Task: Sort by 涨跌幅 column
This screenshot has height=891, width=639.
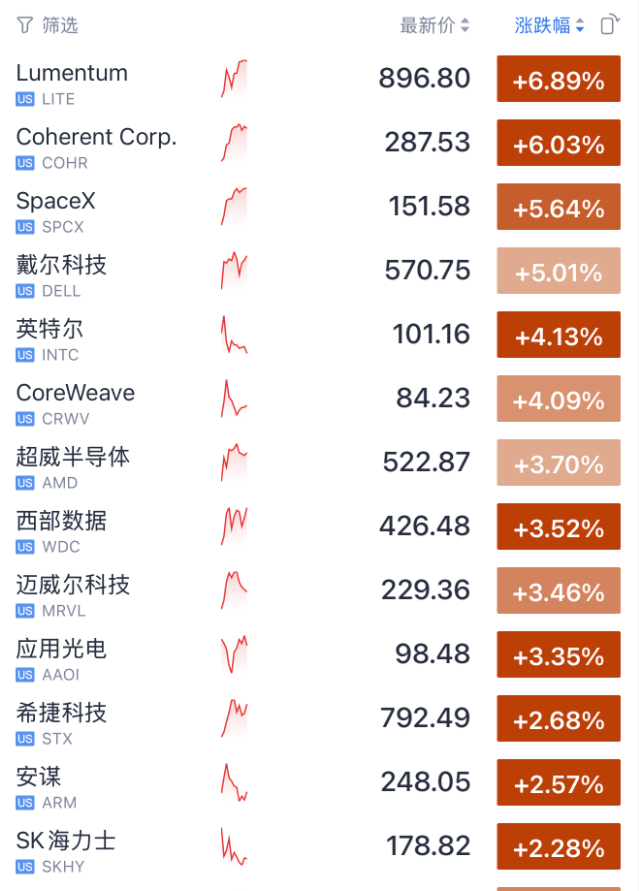Action: 549,25
